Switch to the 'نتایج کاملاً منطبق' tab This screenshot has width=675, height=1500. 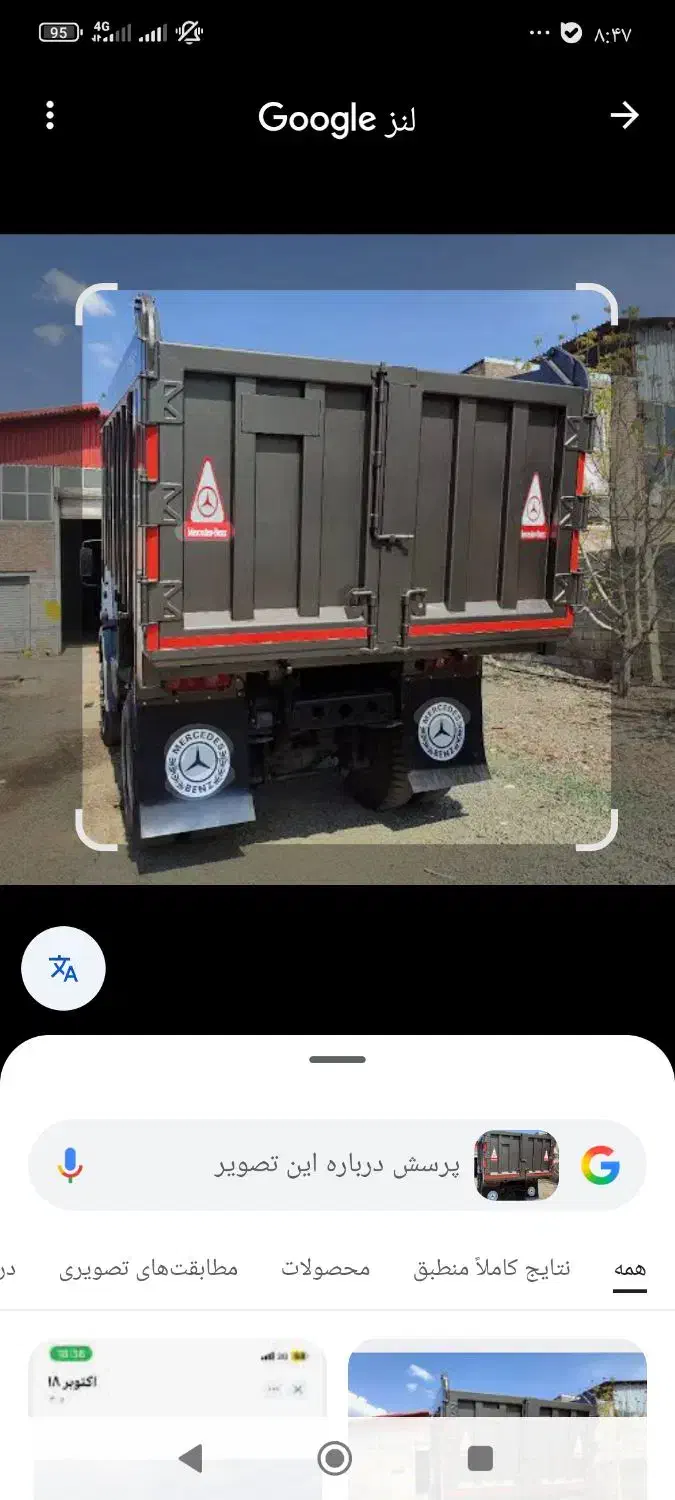492,1269
